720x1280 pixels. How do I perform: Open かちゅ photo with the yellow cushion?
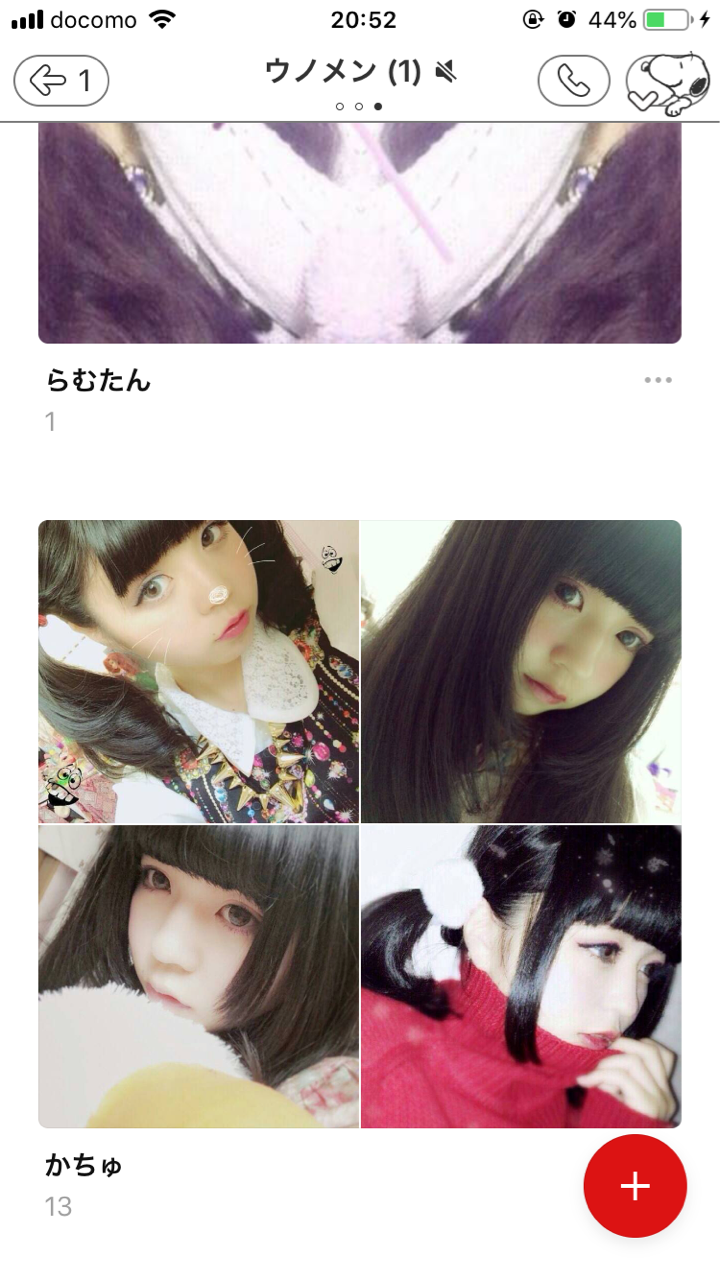[x=198, y=977]
